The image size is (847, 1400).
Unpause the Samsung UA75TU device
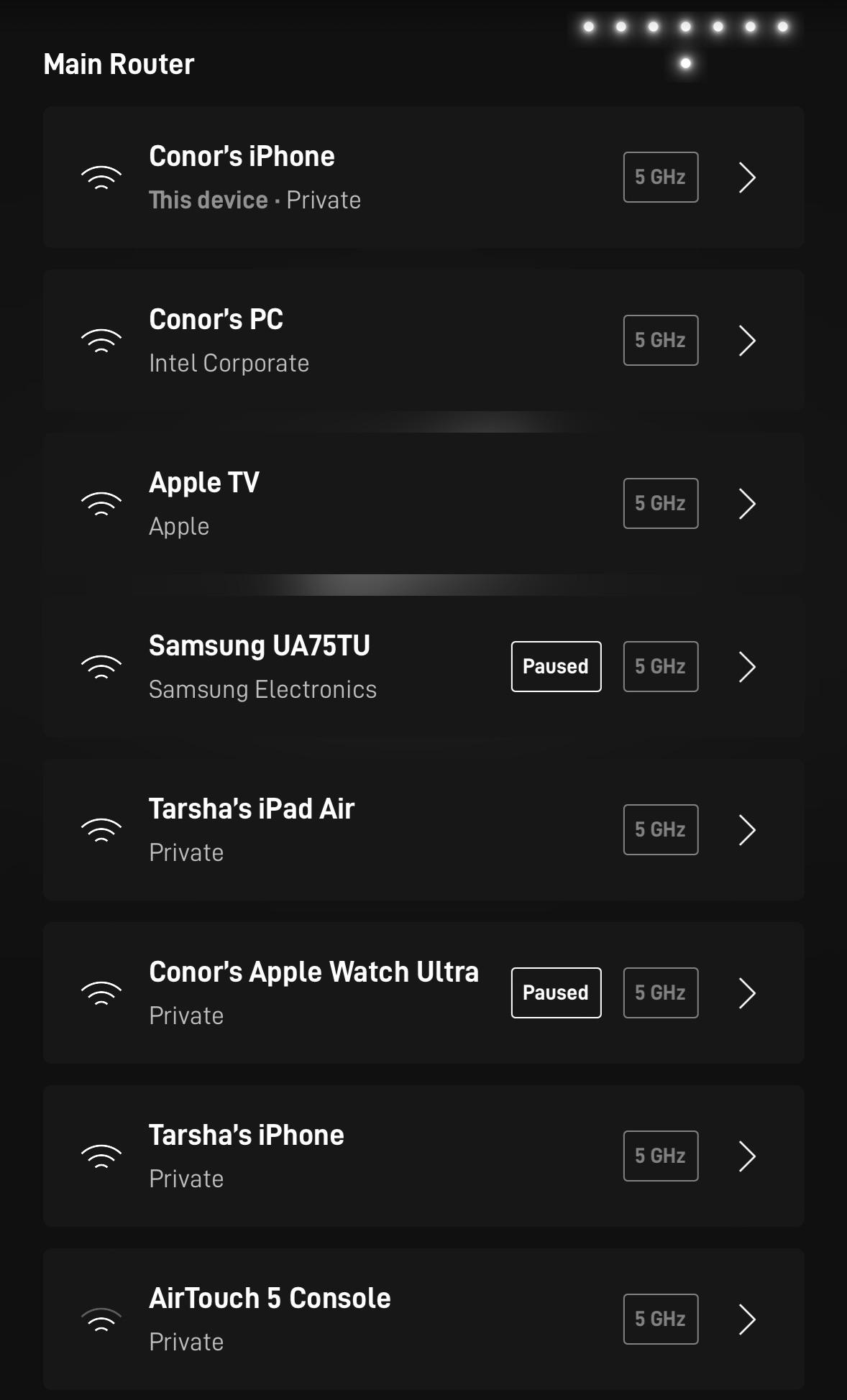(x=555, y=666)
